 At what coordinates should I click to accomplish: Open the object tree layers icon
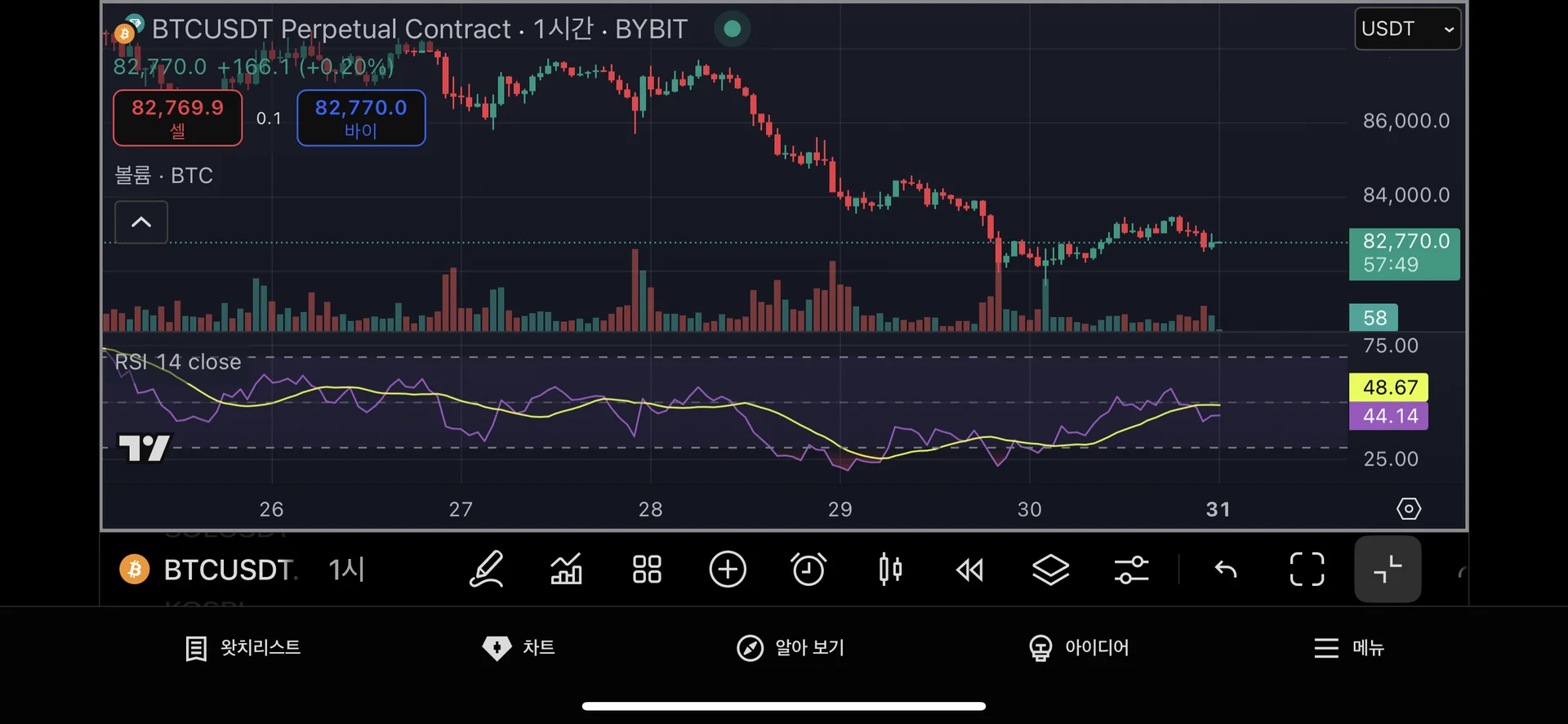(1050, 570)
